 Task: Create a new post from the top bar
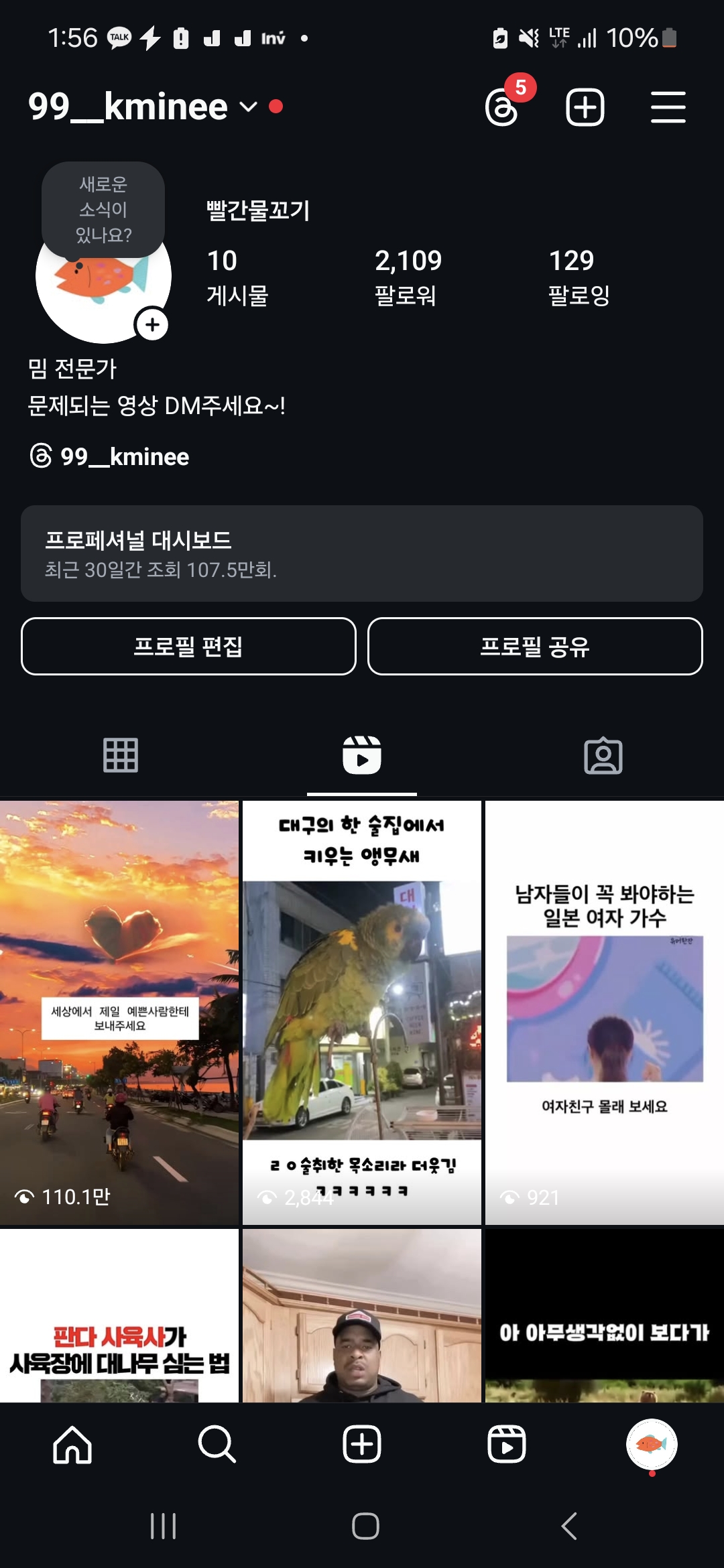[585, 107]
